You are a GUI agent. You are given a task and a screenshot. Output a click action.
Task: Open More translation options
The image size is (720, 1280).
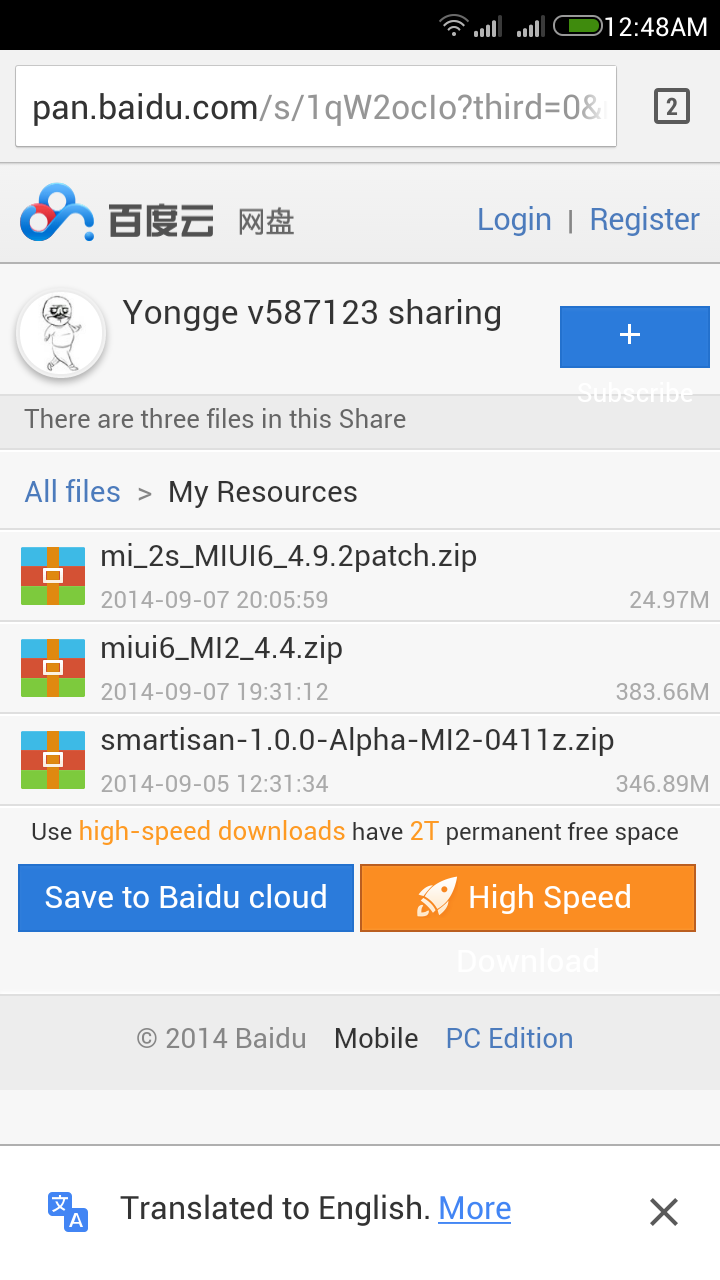475,1208
